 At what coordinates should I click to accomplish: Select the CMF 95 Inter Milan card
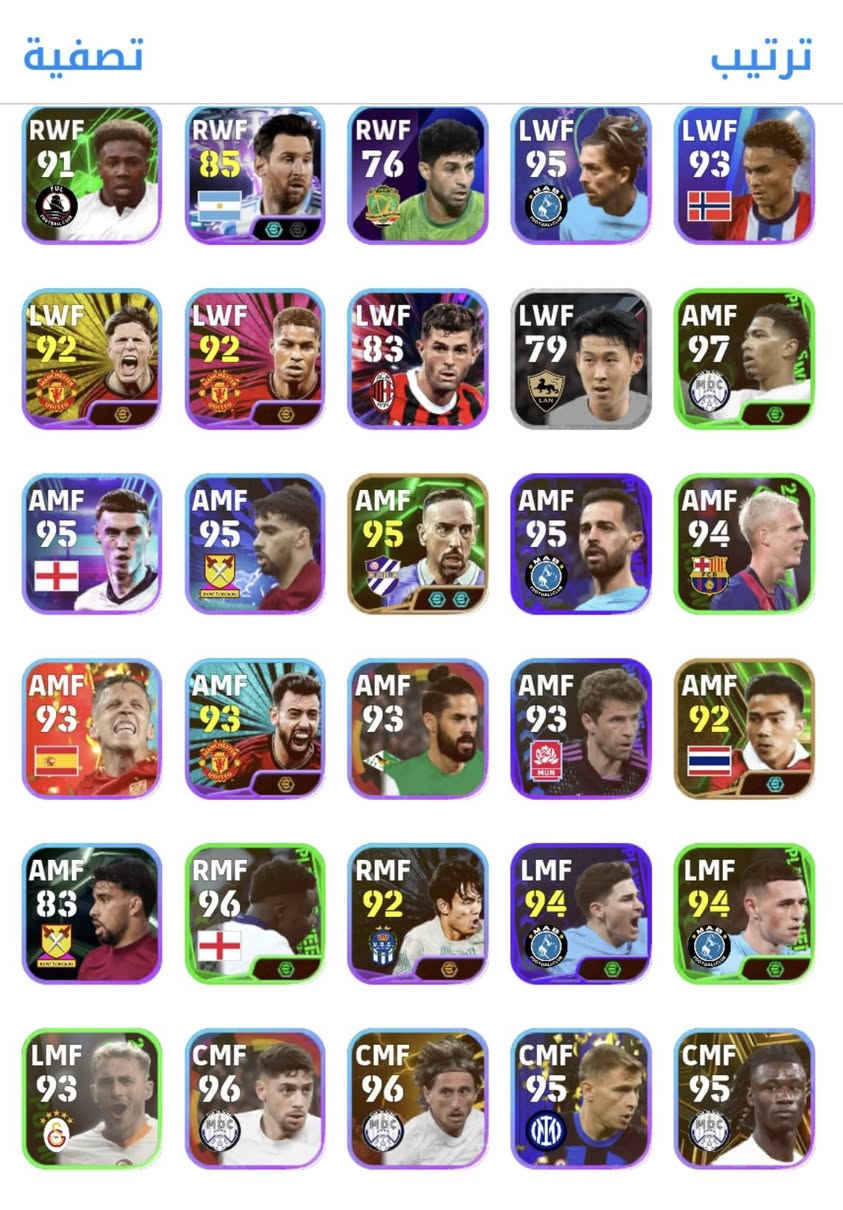coord(581,1098)
